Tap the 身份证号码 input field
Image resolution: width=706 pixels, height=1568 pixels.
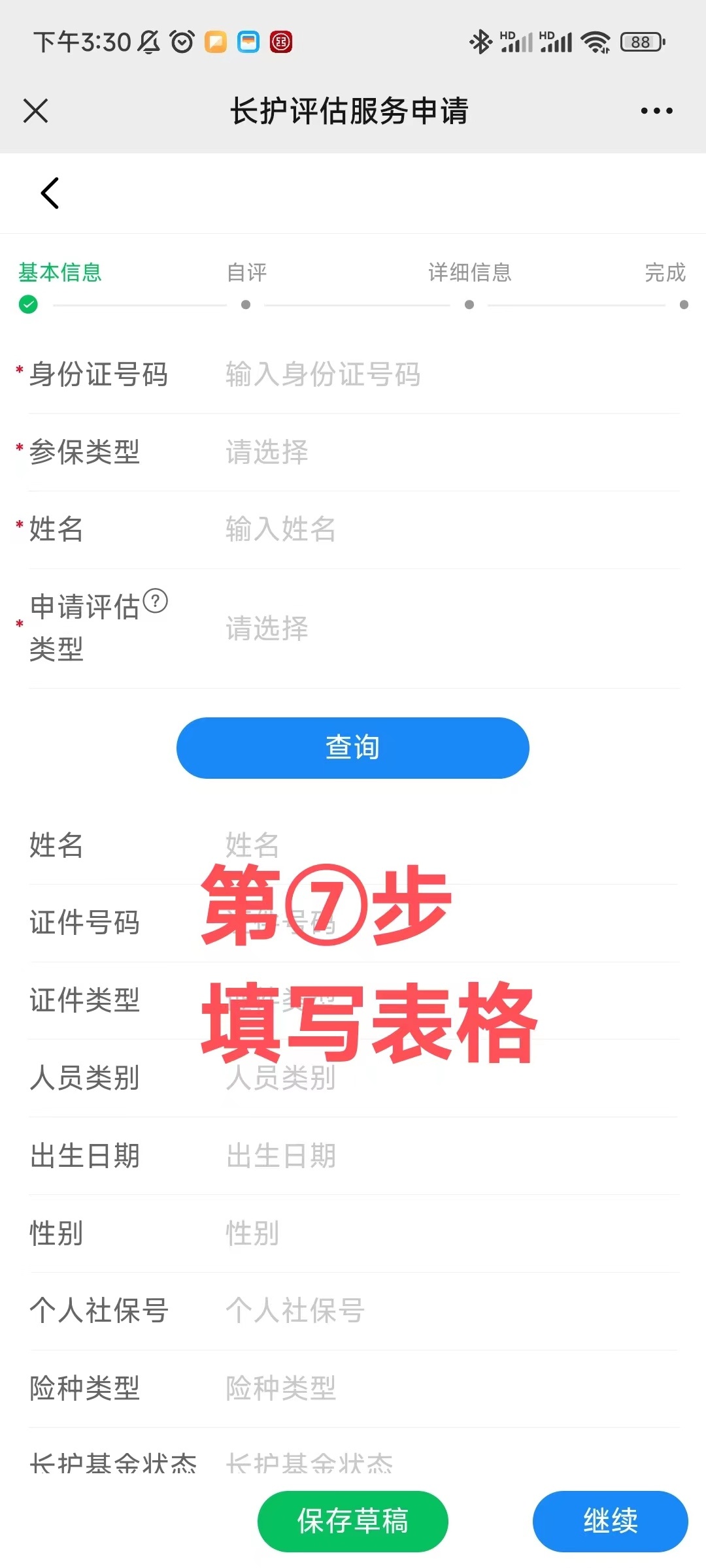392,374
